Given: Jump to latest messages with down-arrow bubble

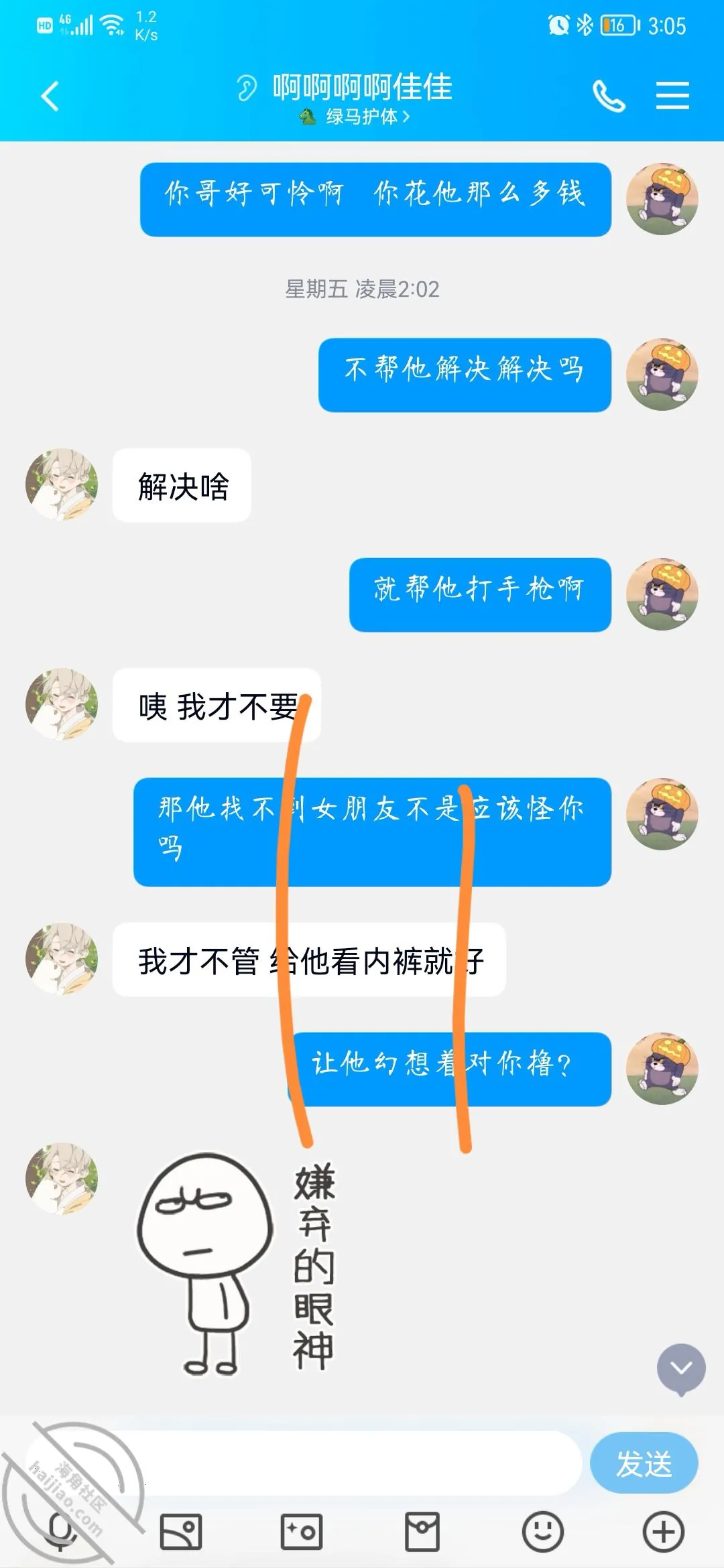Looking at the screenshot, I should point(681,1369).
